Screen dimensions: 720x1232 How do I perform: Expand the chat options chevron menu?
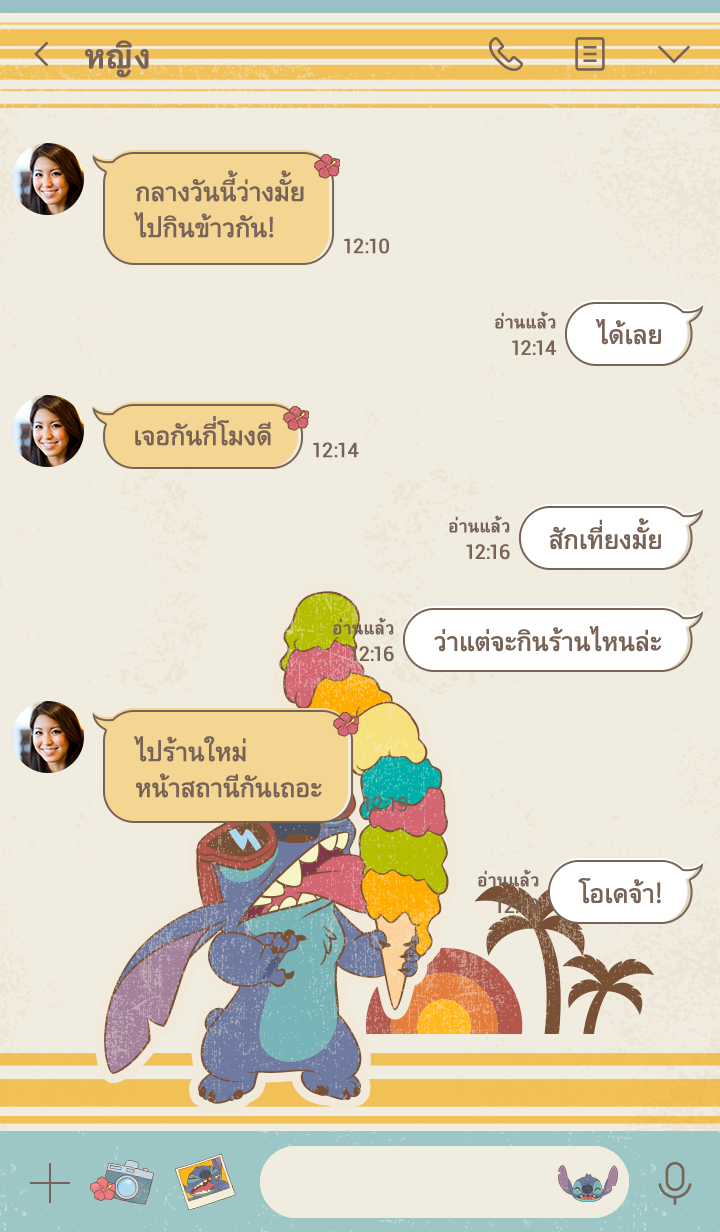pyautogui.click(x=673, y=54)
